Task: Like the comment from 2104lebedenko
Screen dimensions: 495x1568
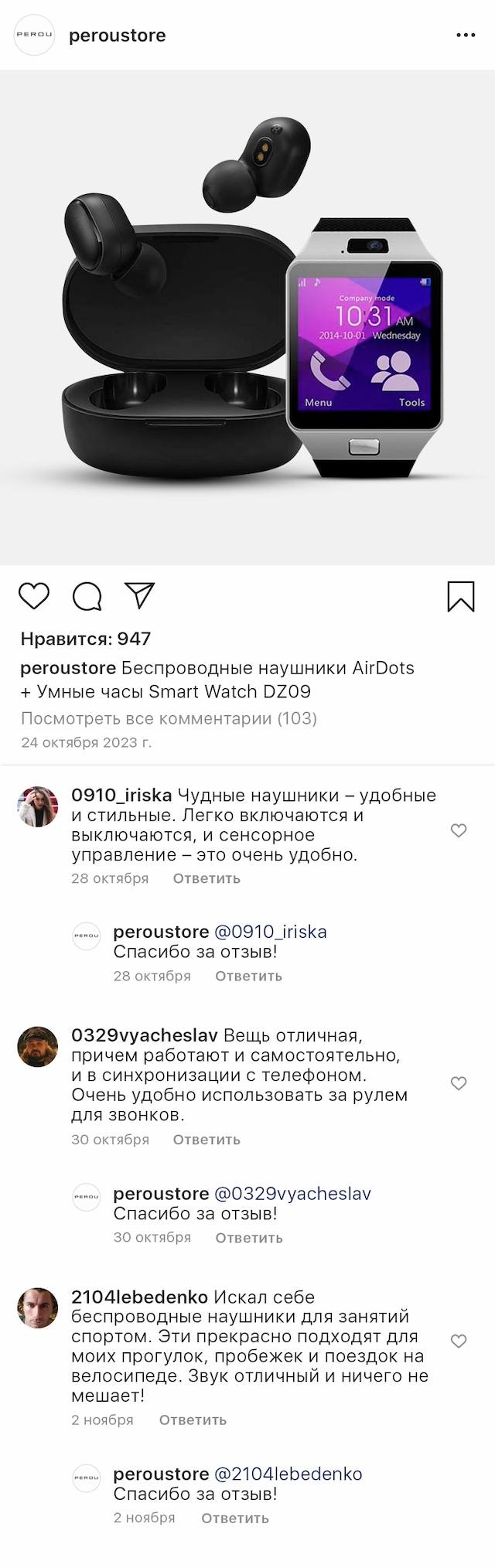Action: (x=459, y=1341)
